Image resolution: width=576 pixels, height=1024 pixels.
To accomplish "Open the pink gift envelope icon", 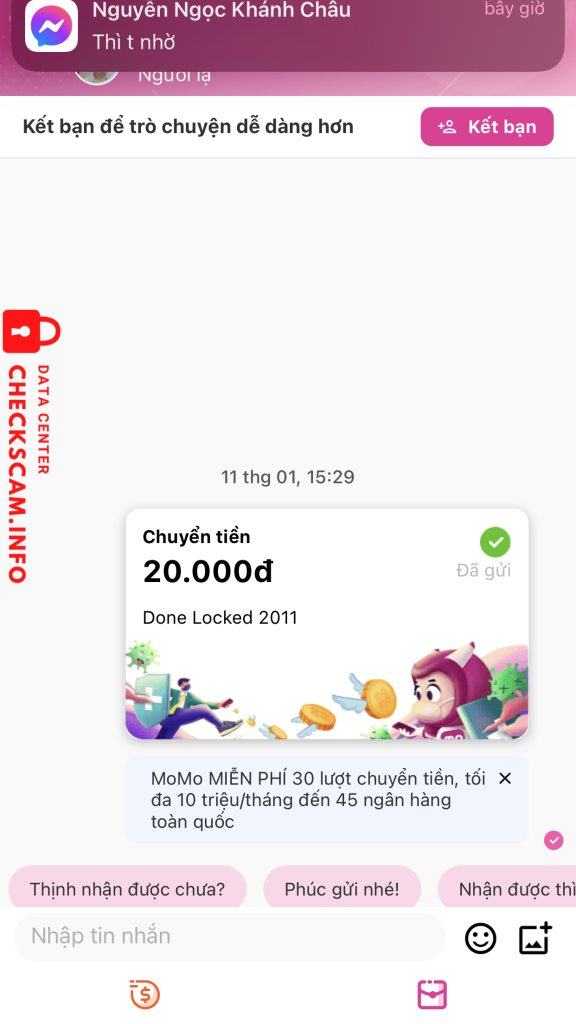I will pos(432,995).
